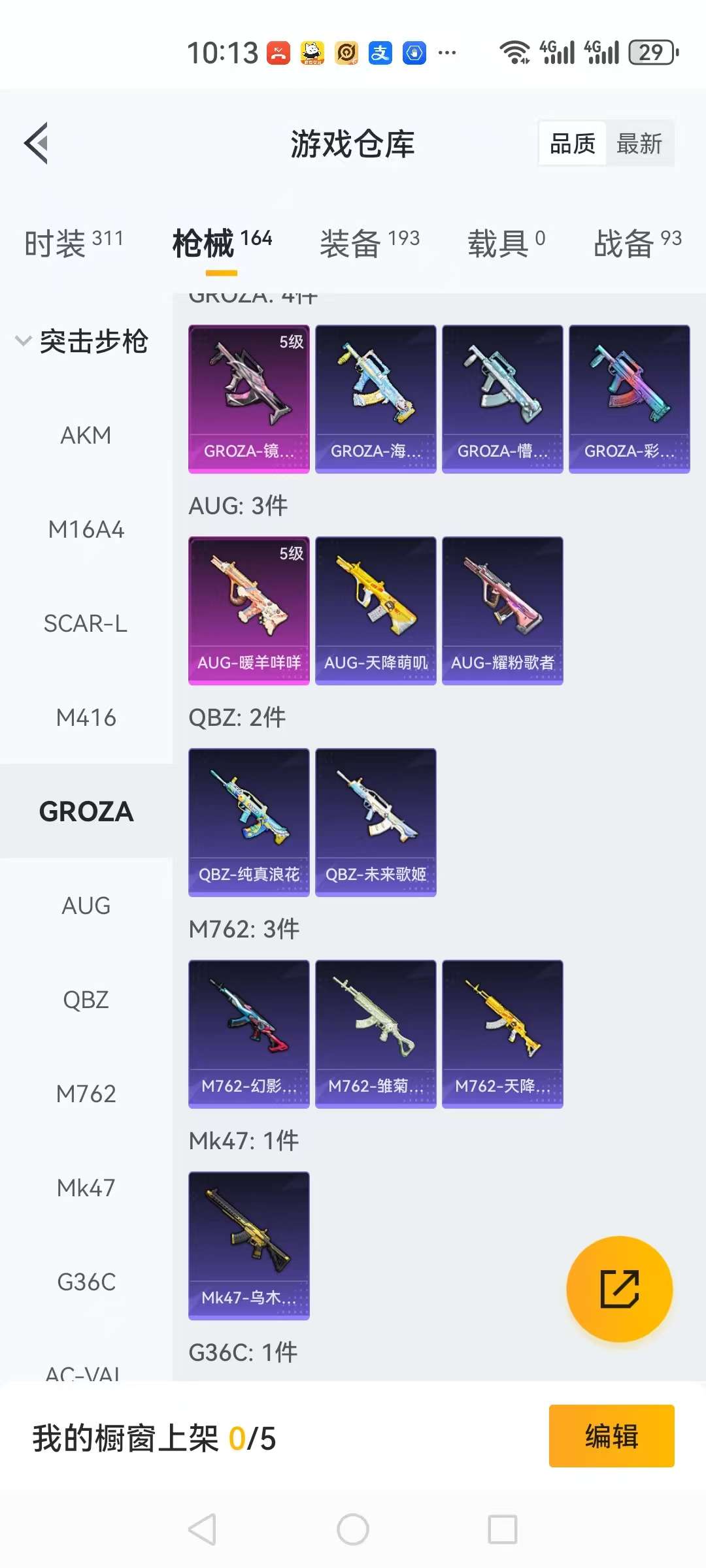Go back using the top-left arrow

pyautogui.click(x=37, y=143)
